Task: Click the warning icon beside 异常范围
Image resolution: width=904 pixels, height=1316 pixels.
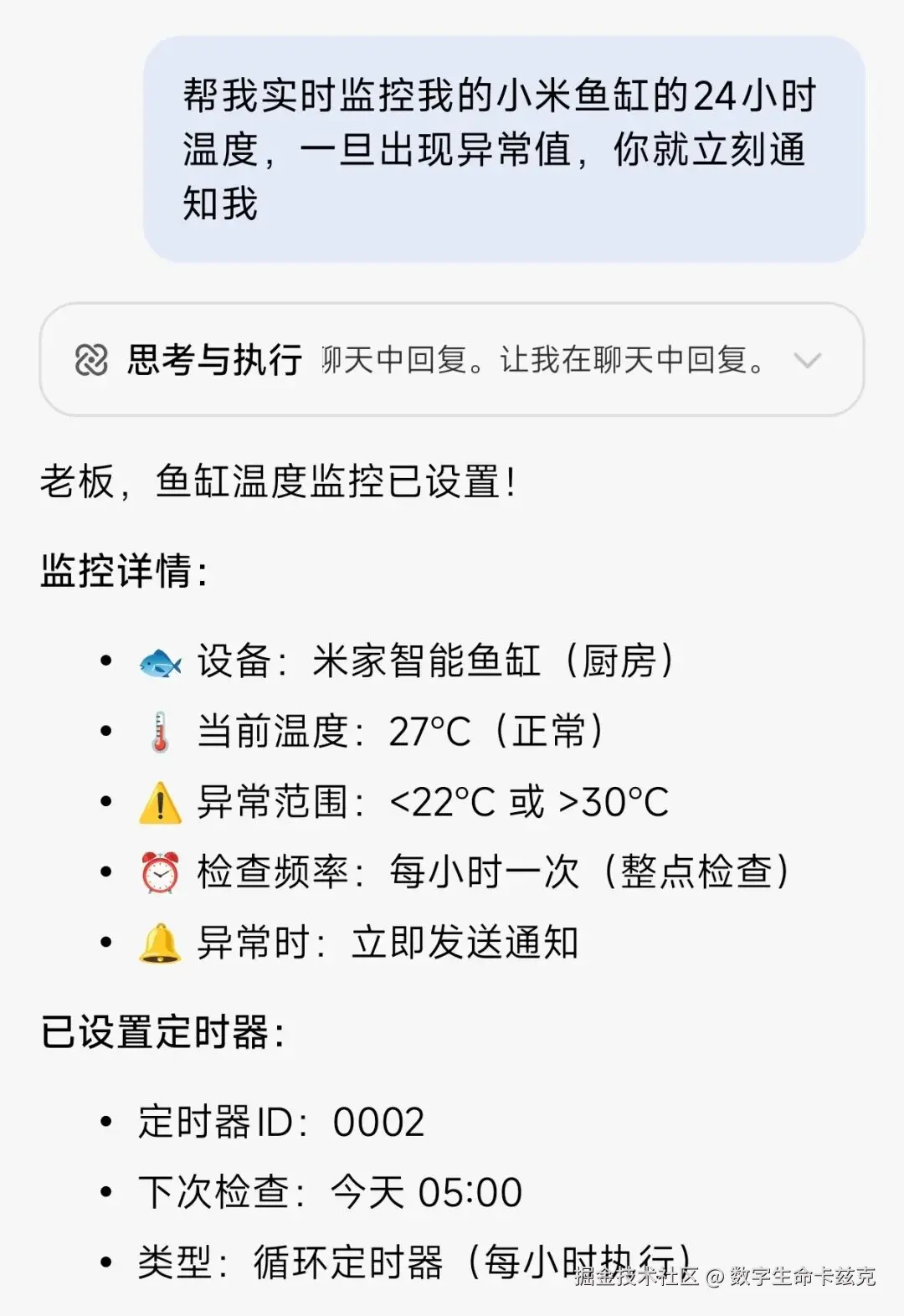Action: (159, 799)
